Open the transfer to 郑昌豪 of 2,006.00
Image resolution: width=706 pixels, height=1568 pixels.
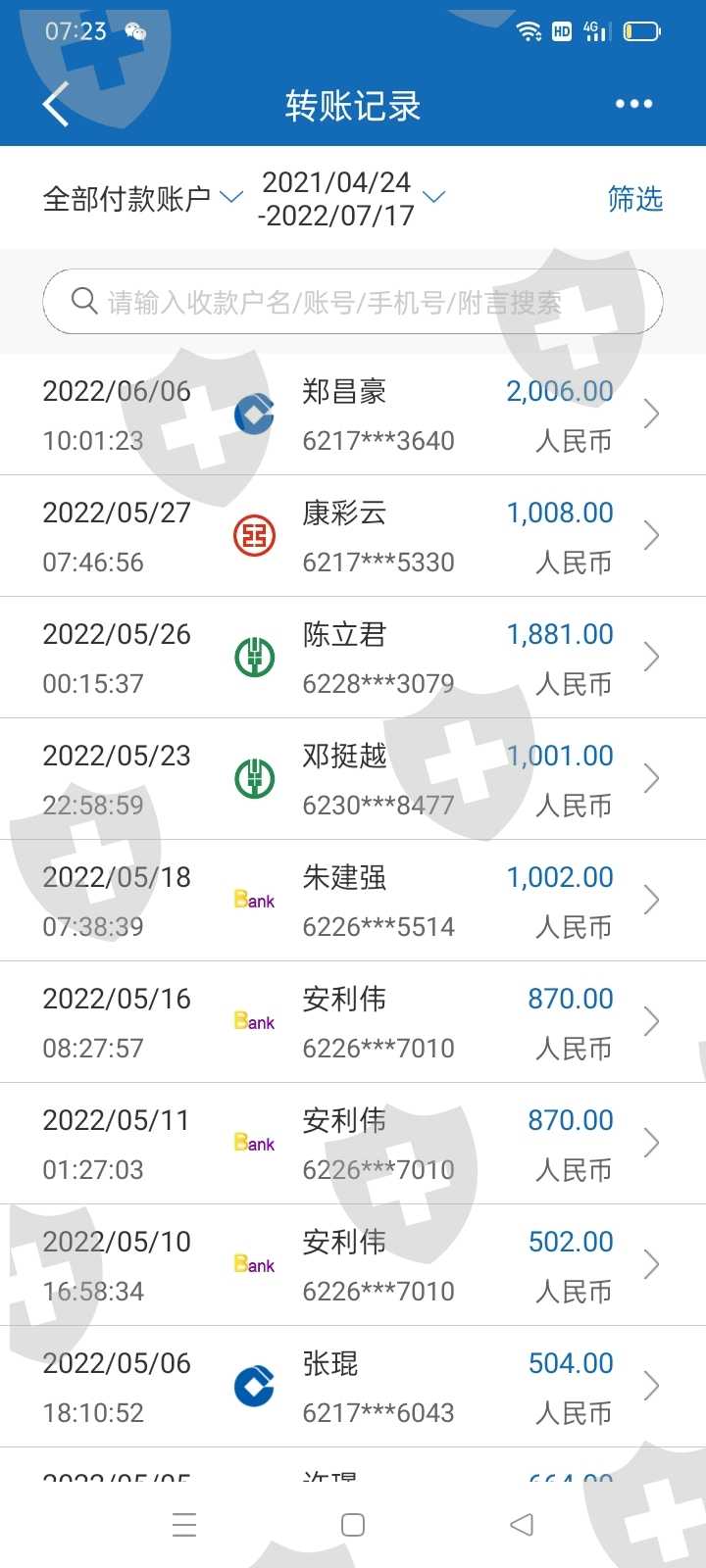[353, 416]
